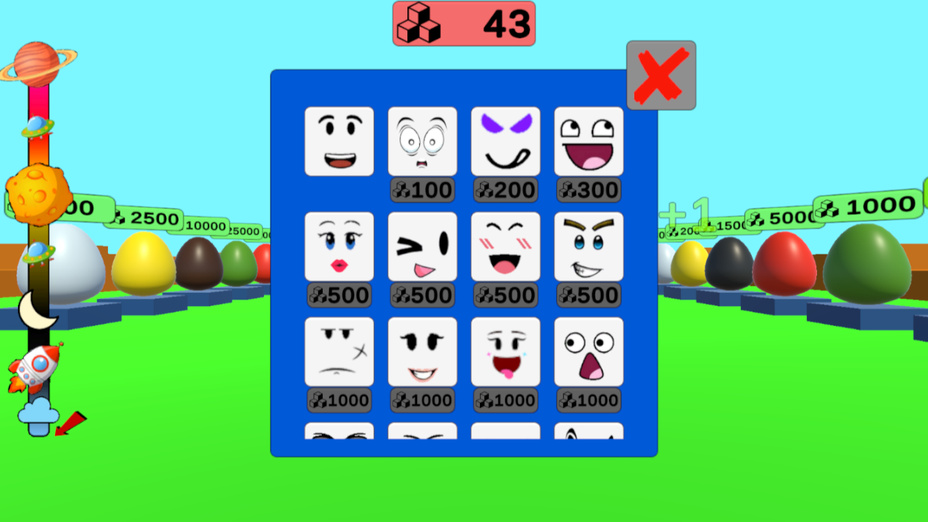The width and height of the screenshot is (928, 522).
Task: Pick the laughing epic face priced 300
Action: point(588,141)
